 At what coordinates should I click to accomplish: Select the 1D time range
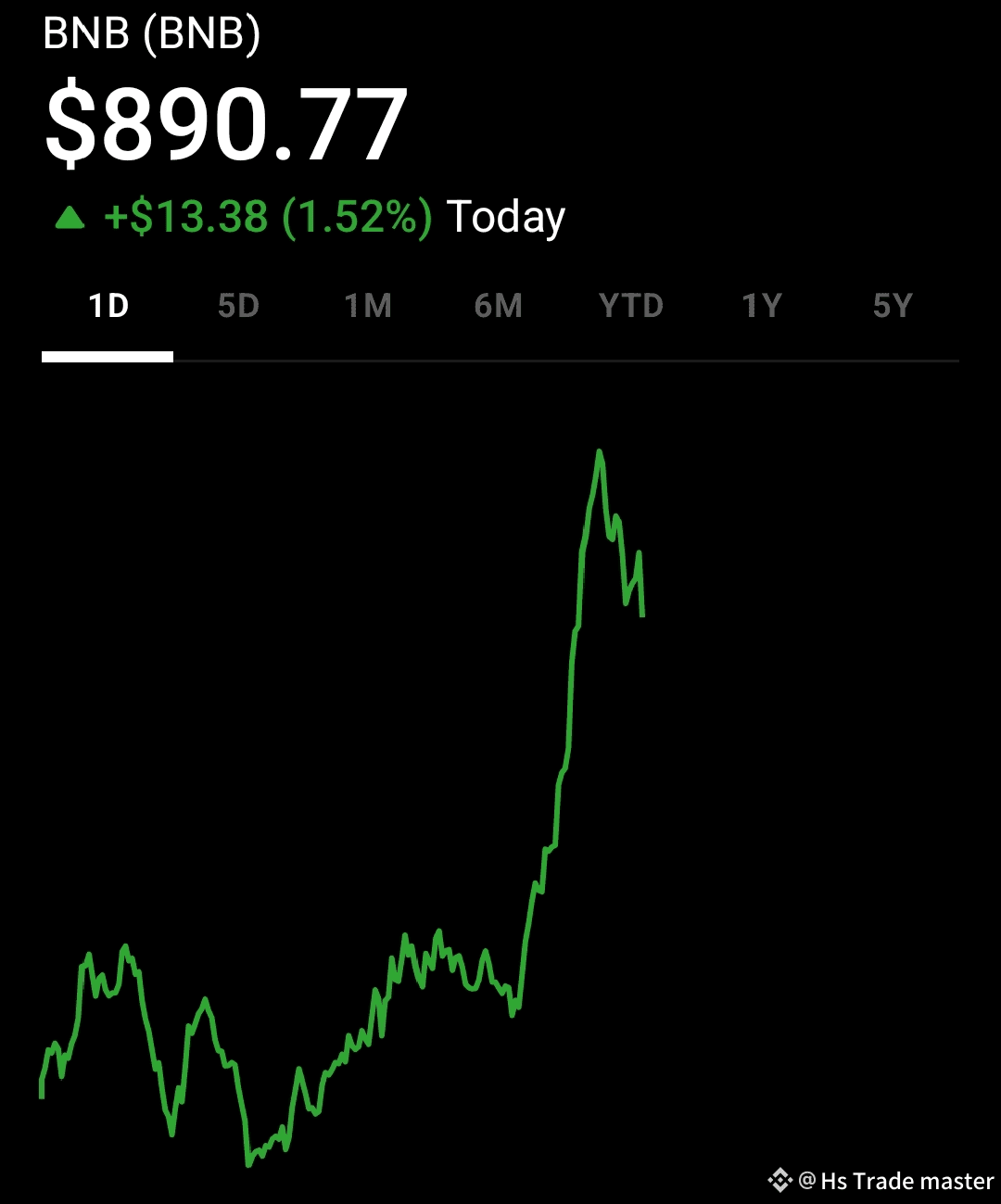pos(108,306)
